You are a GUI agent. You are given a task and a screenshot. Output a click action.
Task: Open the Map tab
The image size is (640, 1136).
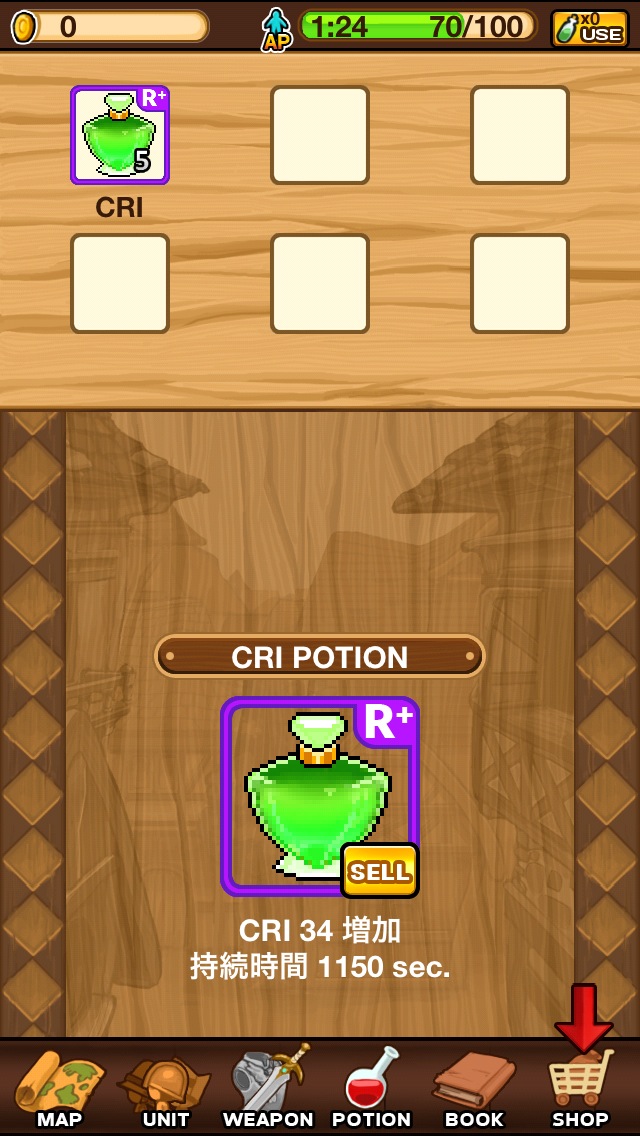59,1087
